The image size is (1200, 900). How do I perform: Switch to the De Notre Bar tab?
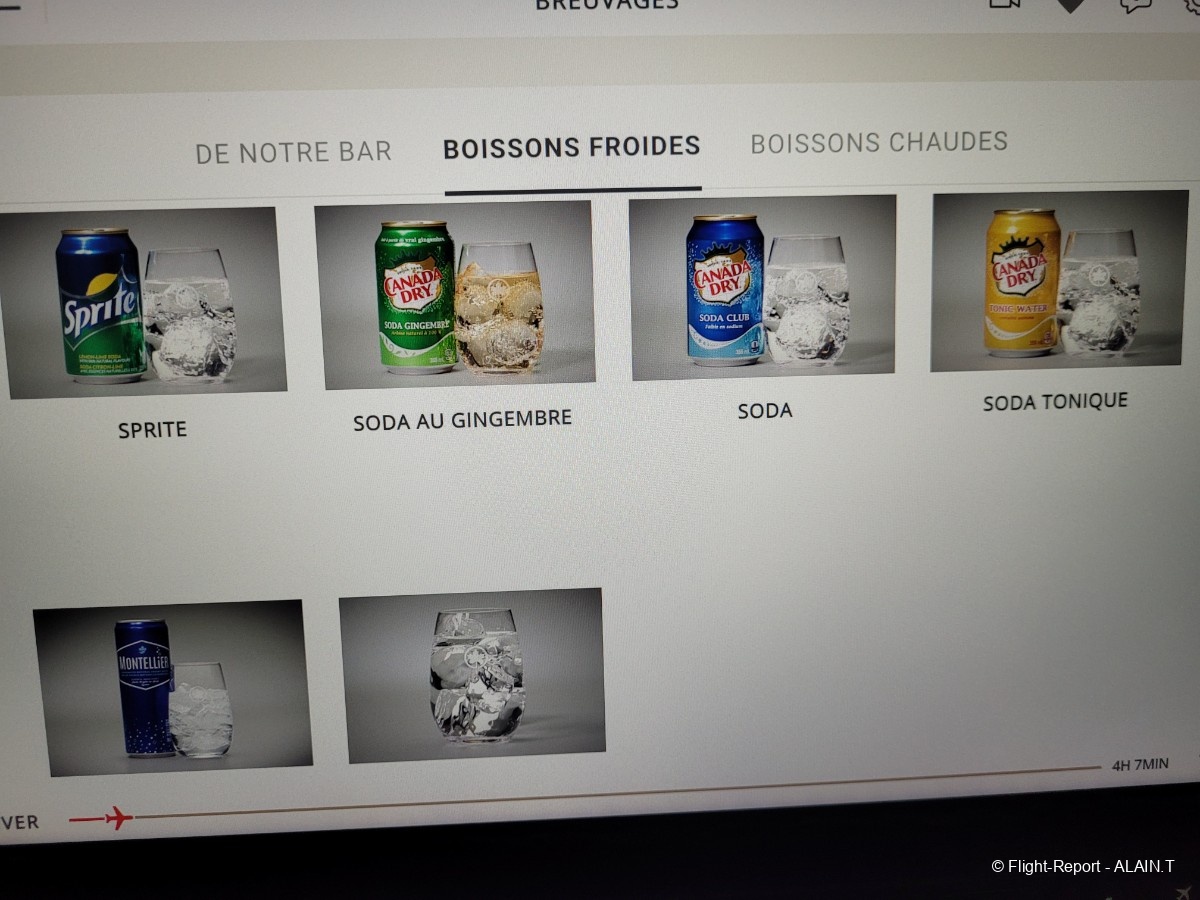pos(293,152)
